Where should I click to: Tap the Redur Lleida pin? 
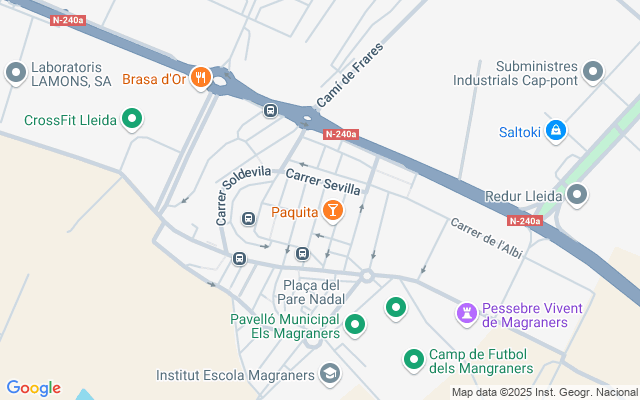point(577,196)
